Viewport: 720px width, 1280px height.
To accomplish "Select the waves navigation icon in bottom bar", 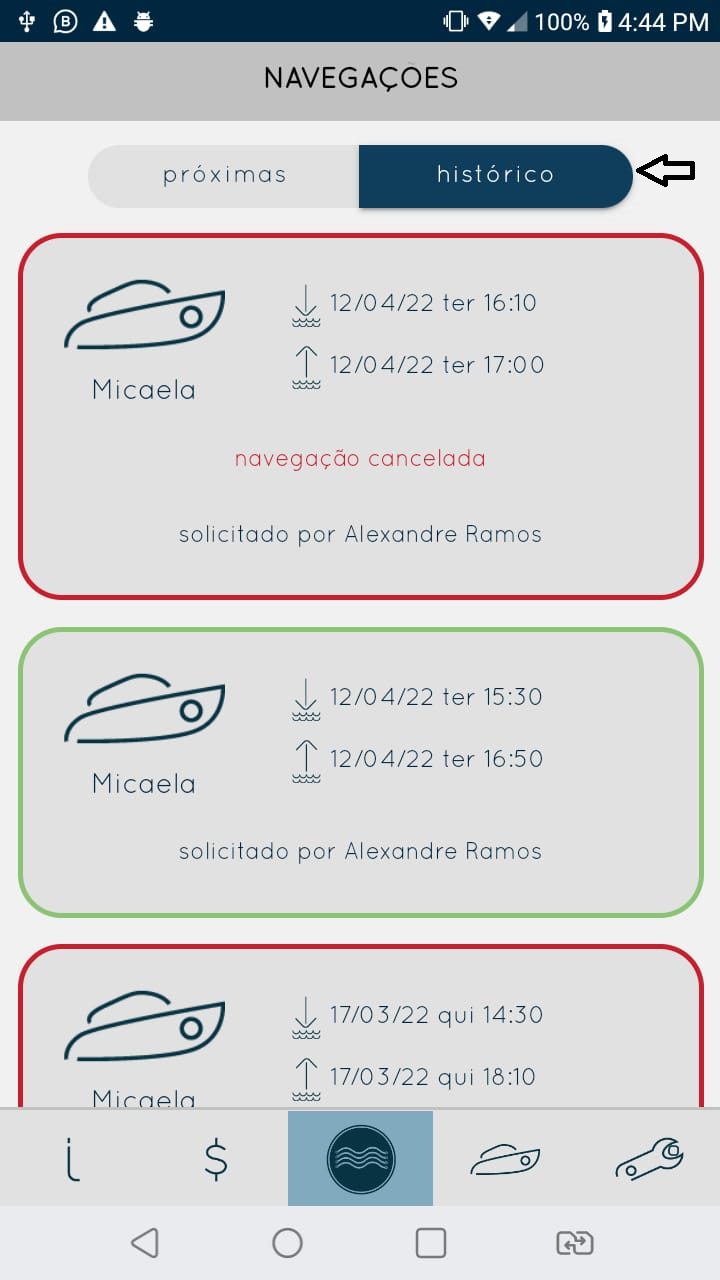I will (x=360, y=1157).
